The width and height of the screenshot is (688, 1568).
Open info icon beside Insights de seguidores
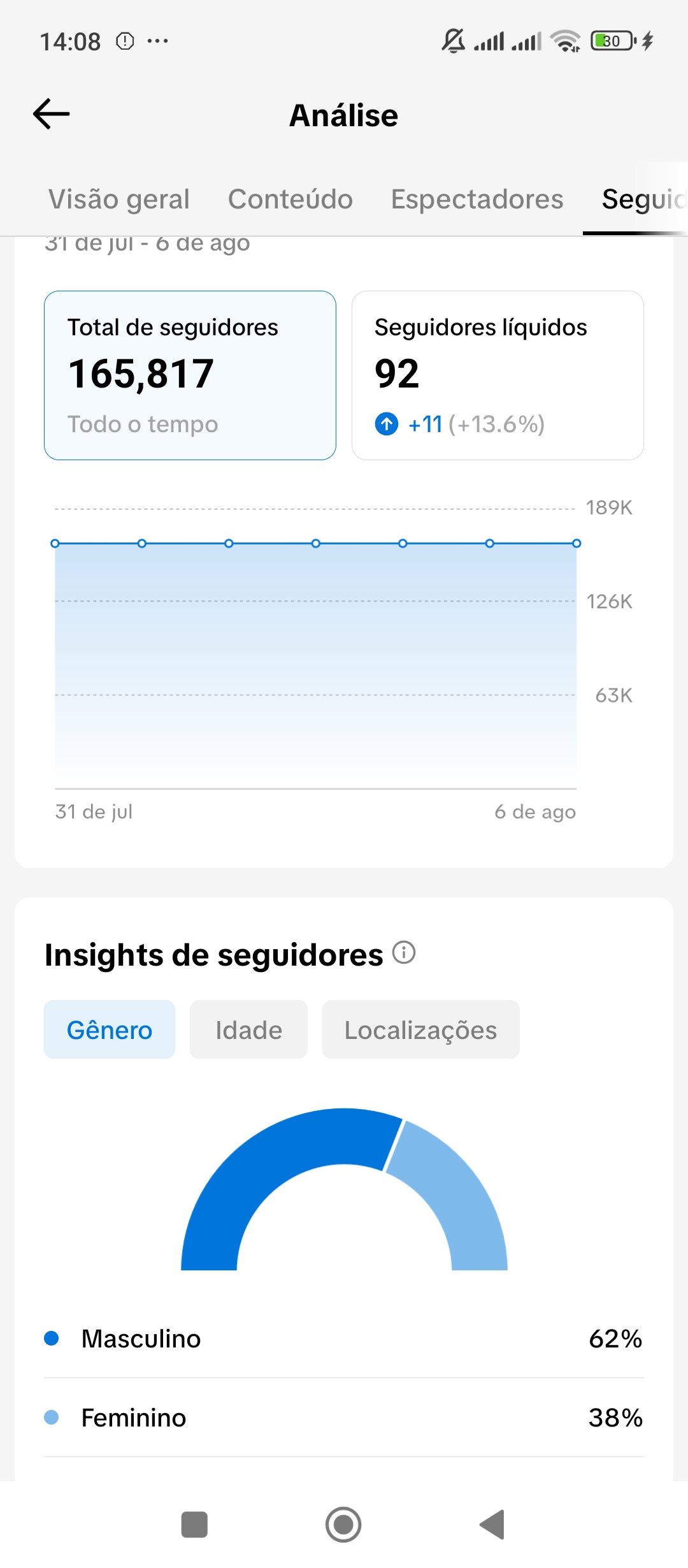[404, 953]
